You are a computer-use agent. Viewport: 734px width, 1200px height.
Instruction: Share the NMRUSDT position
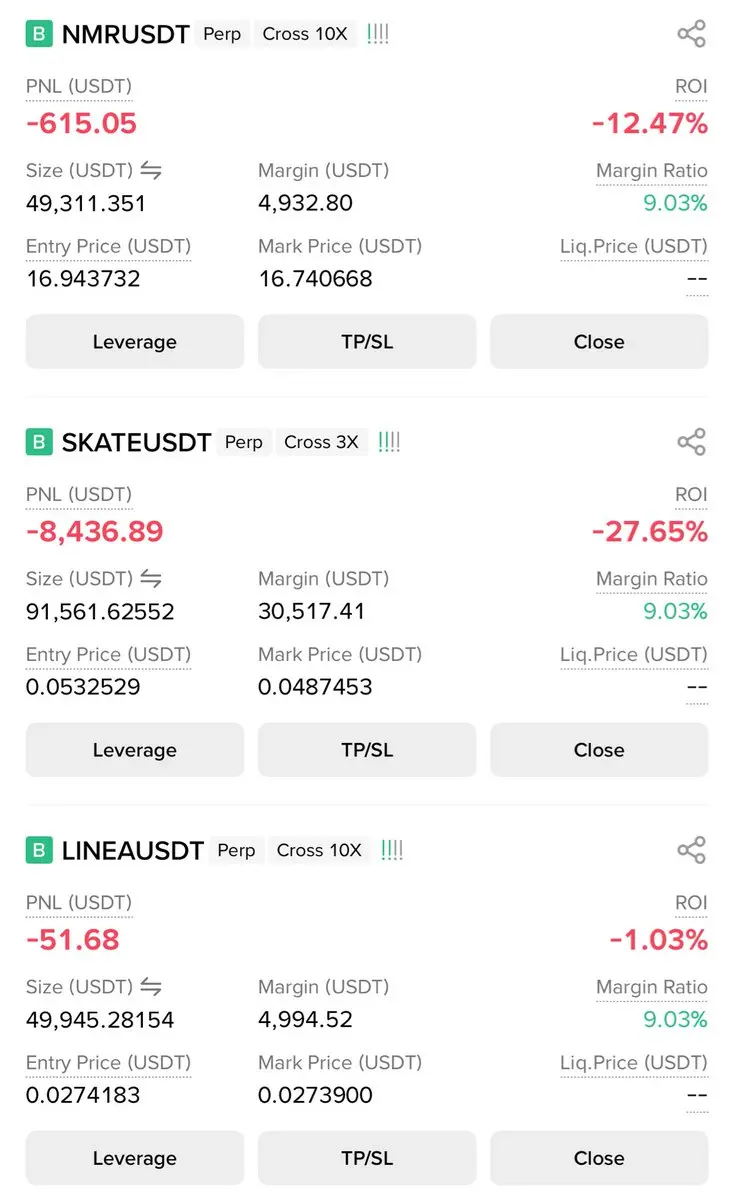coord(691,33)
